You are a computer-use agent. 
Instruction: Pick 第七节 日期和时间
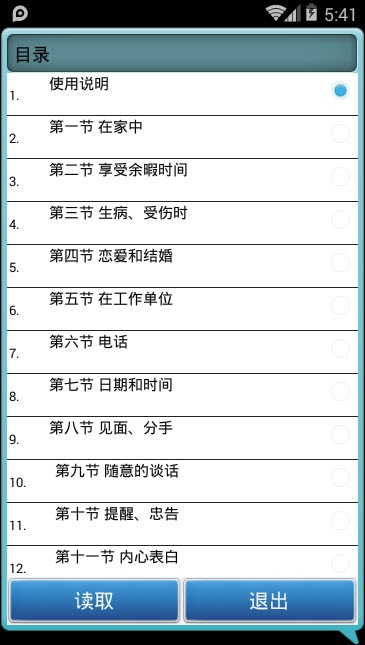pos(182,395)
